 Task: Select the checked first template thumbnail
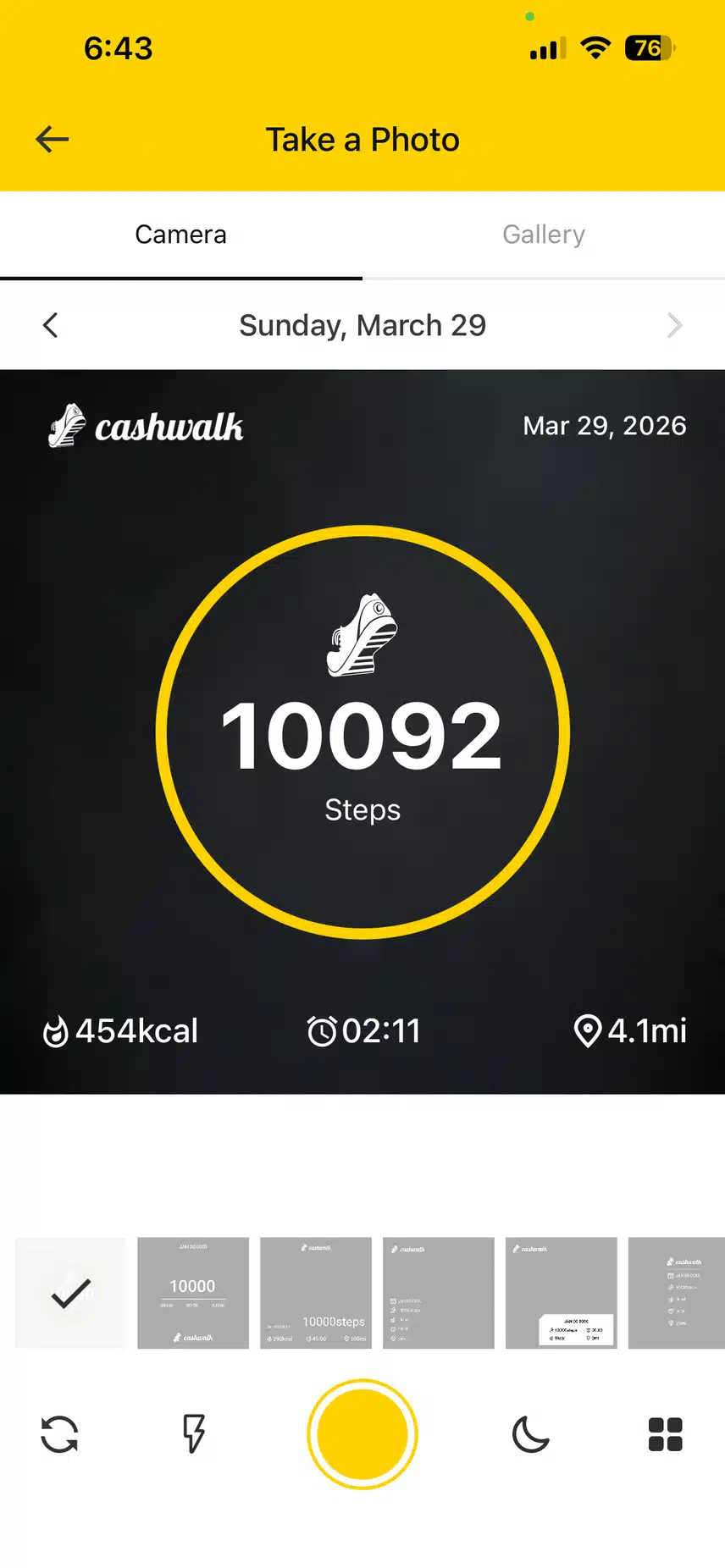pos(70,1293)
